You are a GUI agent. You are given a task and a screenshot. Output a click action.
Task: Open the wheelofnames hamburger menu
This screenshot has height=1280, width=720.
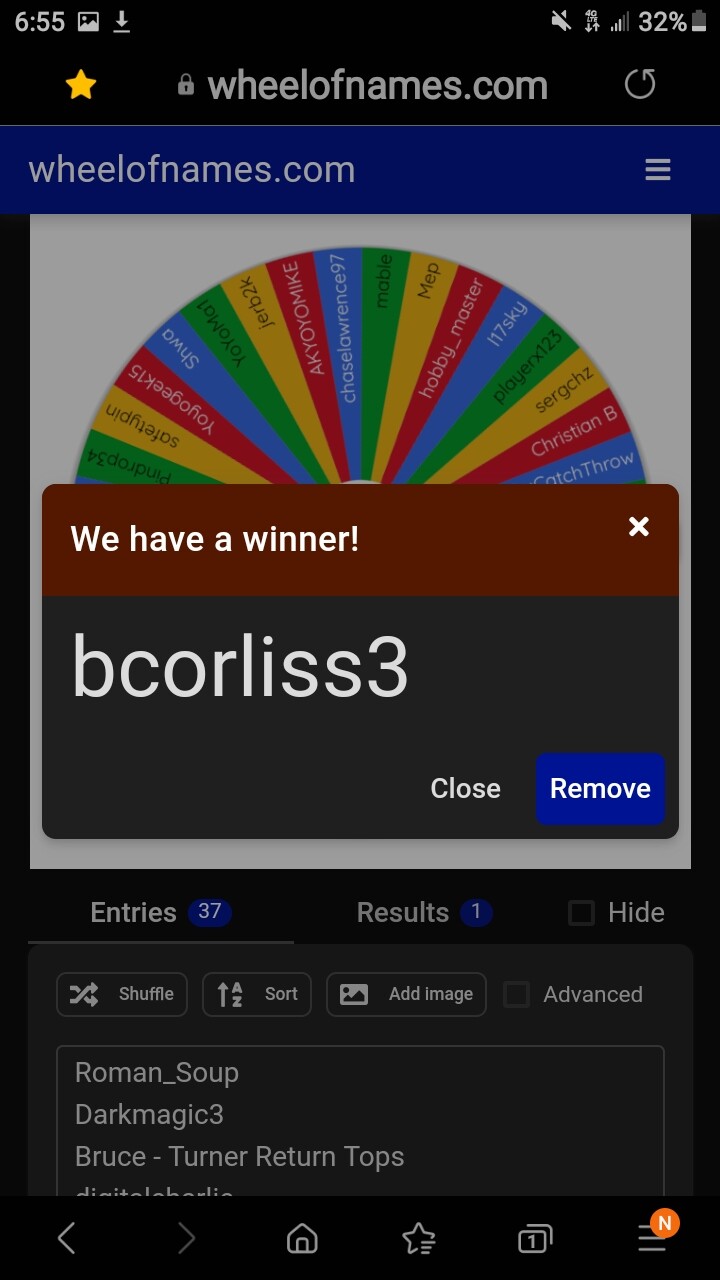tap(658, 170)
